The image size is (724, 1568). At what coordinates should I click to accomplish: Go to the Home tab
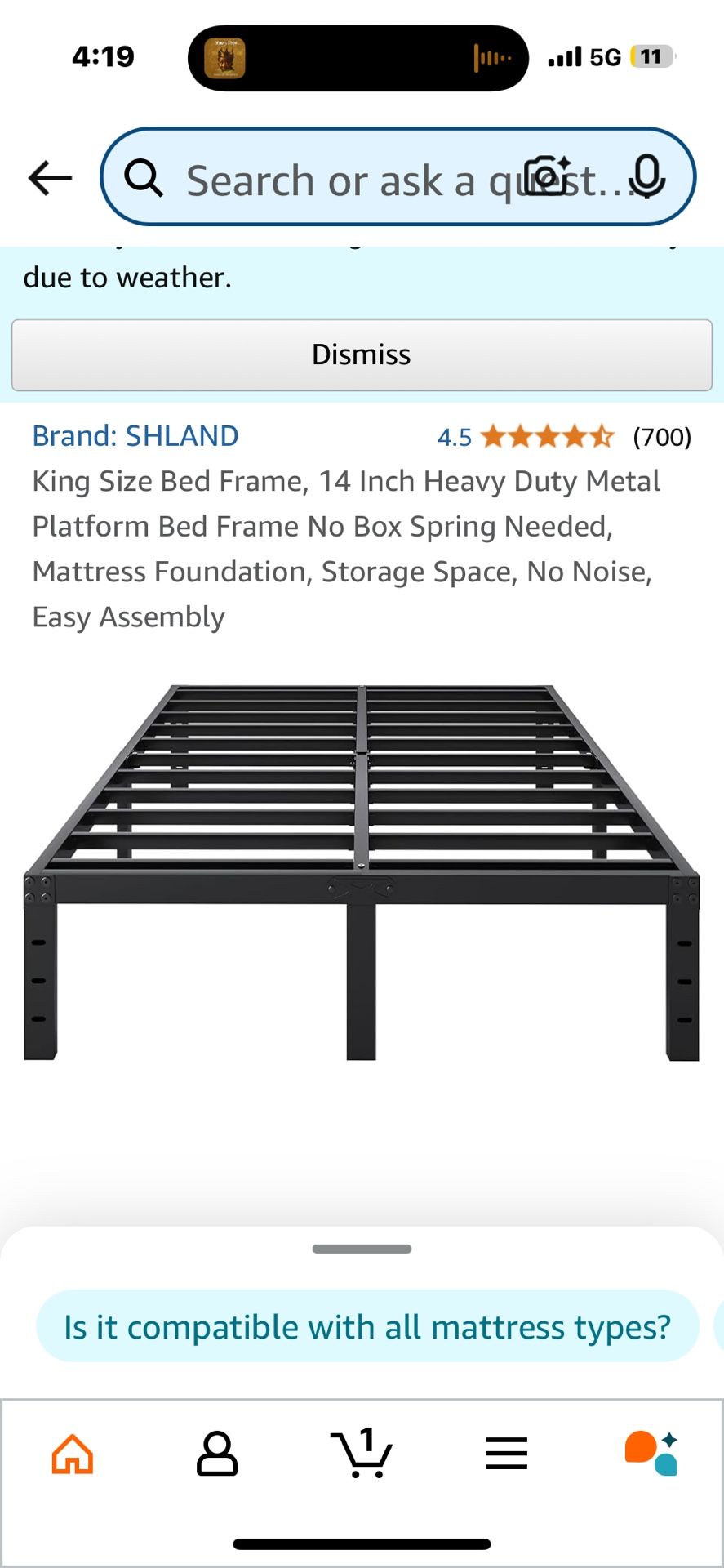[x=73, y=1454]
